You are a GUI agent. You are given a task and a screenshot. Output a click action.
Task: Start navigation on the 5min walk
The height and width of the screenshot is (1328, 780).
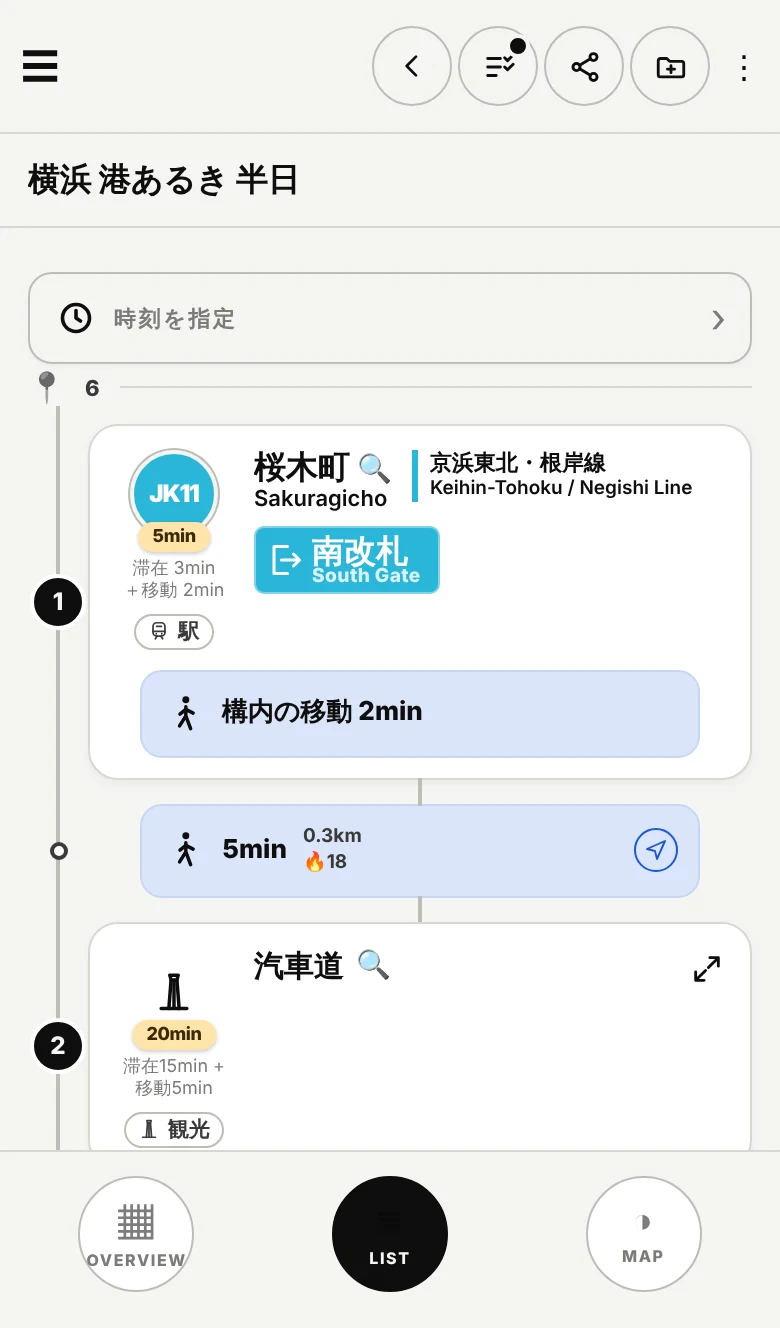656,850
